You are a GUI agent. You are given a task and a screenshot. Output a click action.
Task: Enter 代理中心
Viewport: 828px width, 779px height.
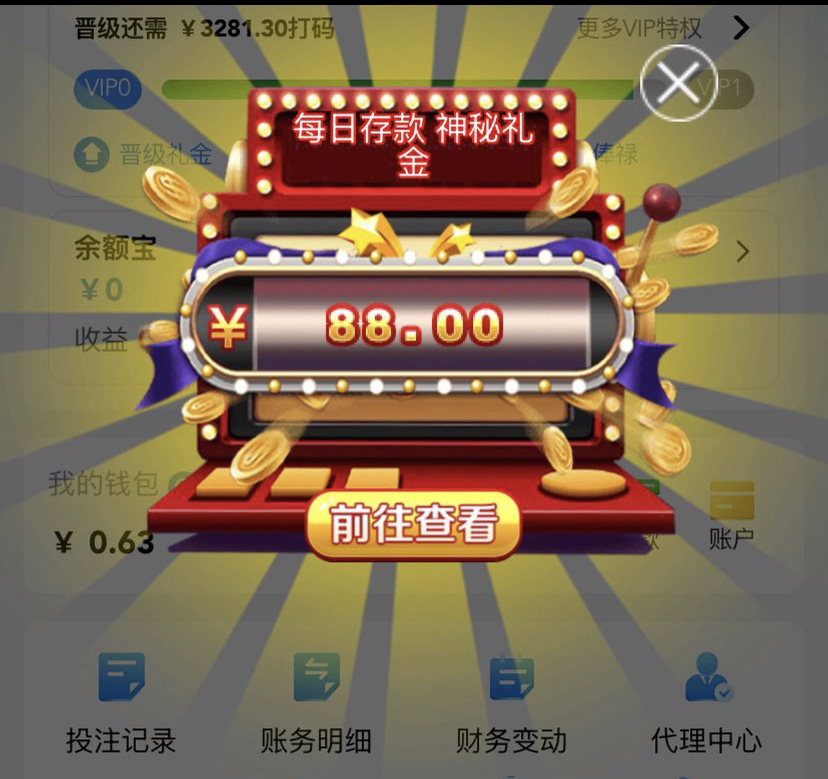point(706,702)
